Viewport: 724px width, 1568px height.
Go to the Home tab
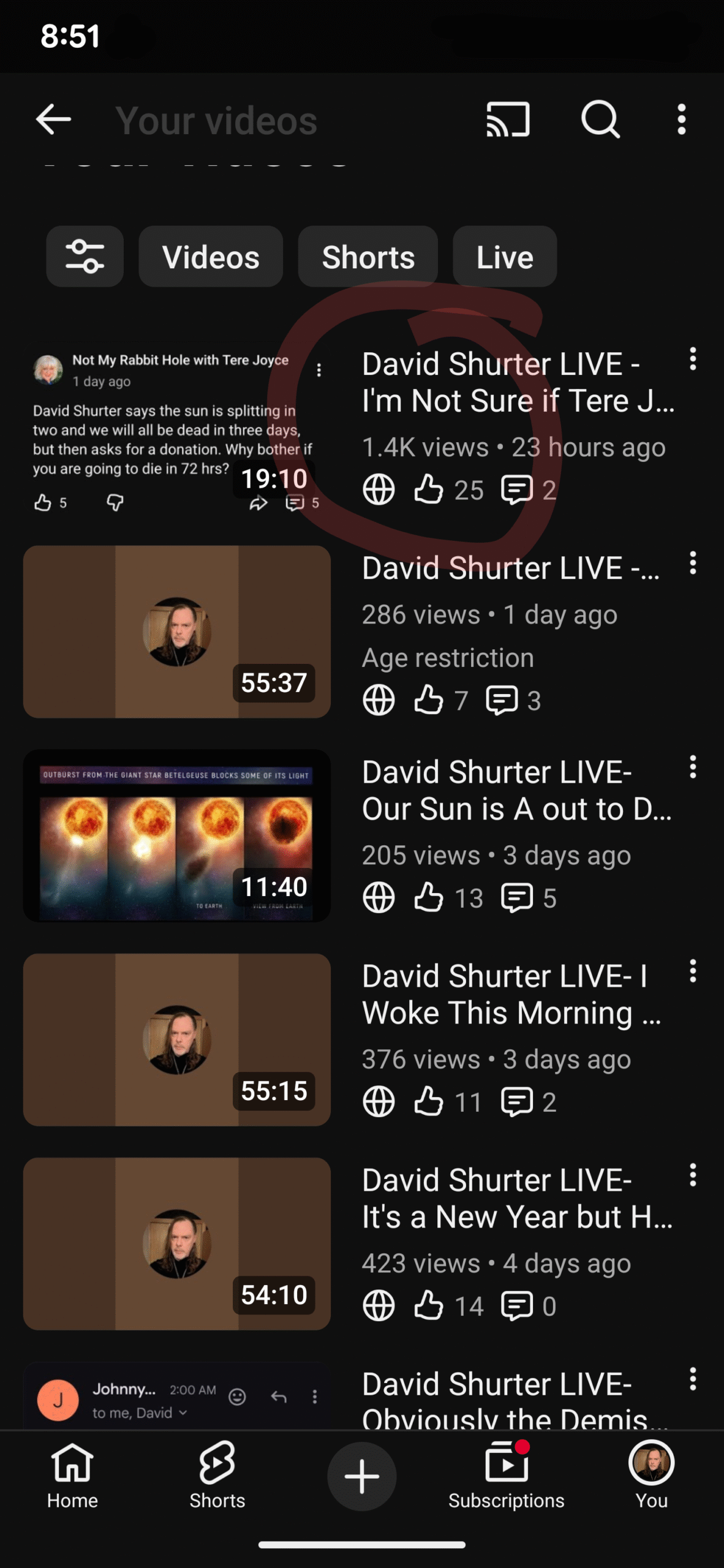[72, 1476]
